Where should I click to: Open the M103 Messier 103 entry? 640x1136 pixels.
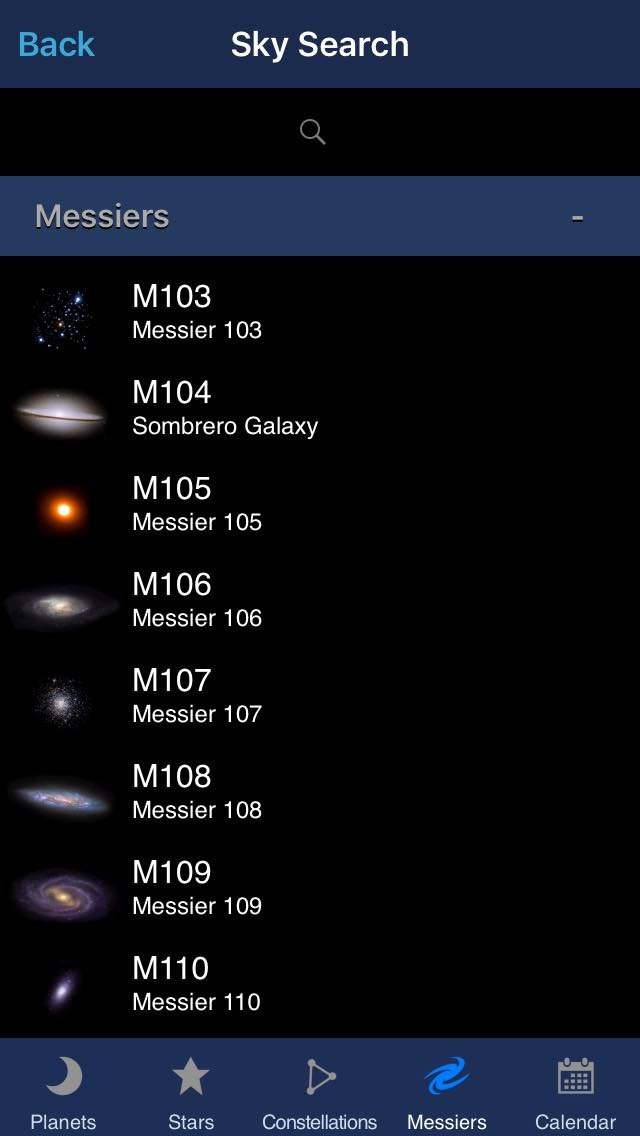point(320,312)
